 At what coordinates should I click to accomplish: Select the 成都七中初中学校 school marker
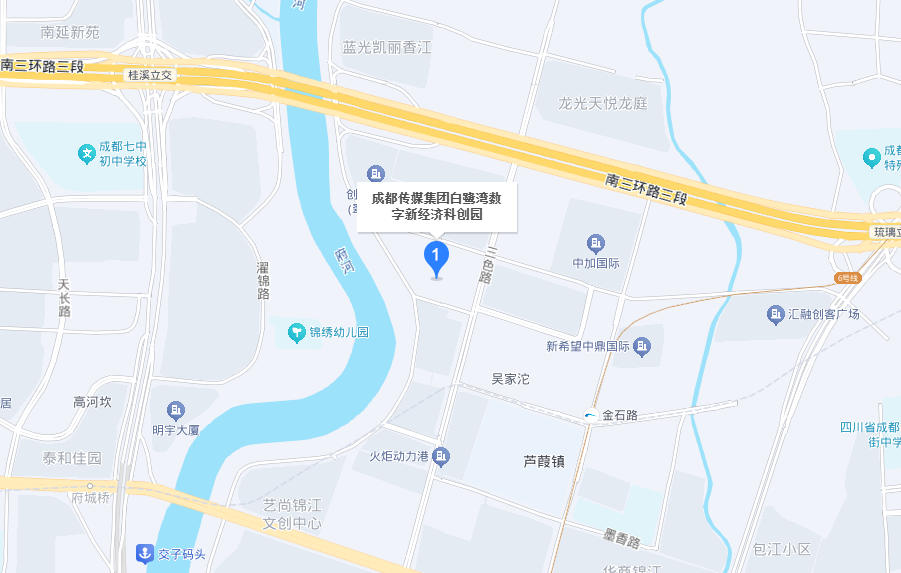tap(87, 154)
